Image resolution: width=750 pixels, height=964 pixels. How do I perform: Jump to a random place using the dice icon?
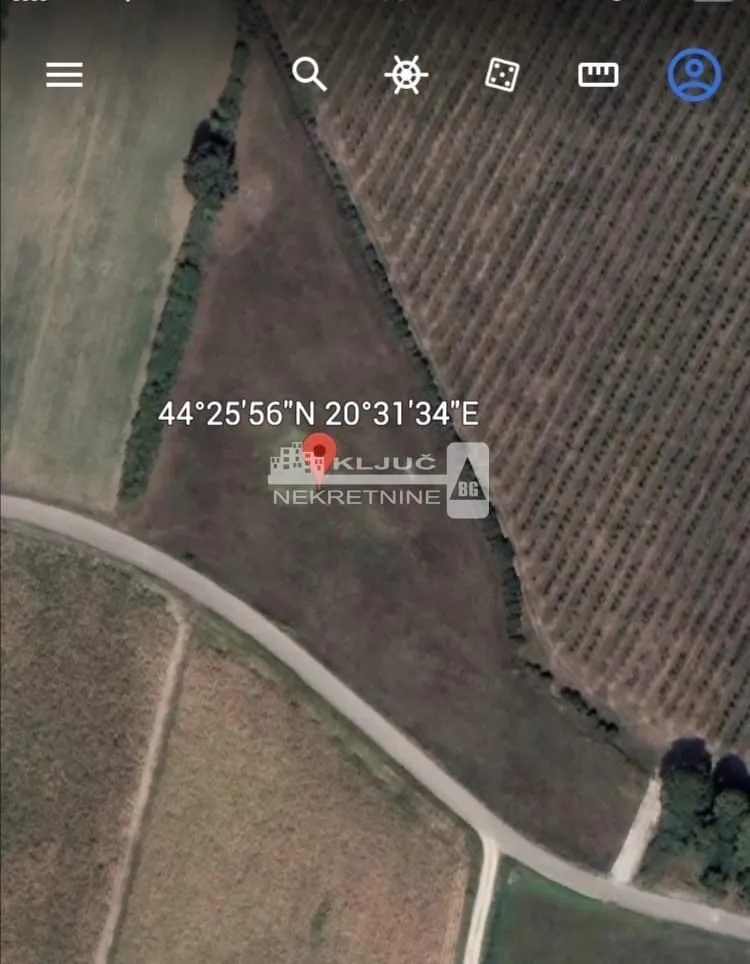501,74
